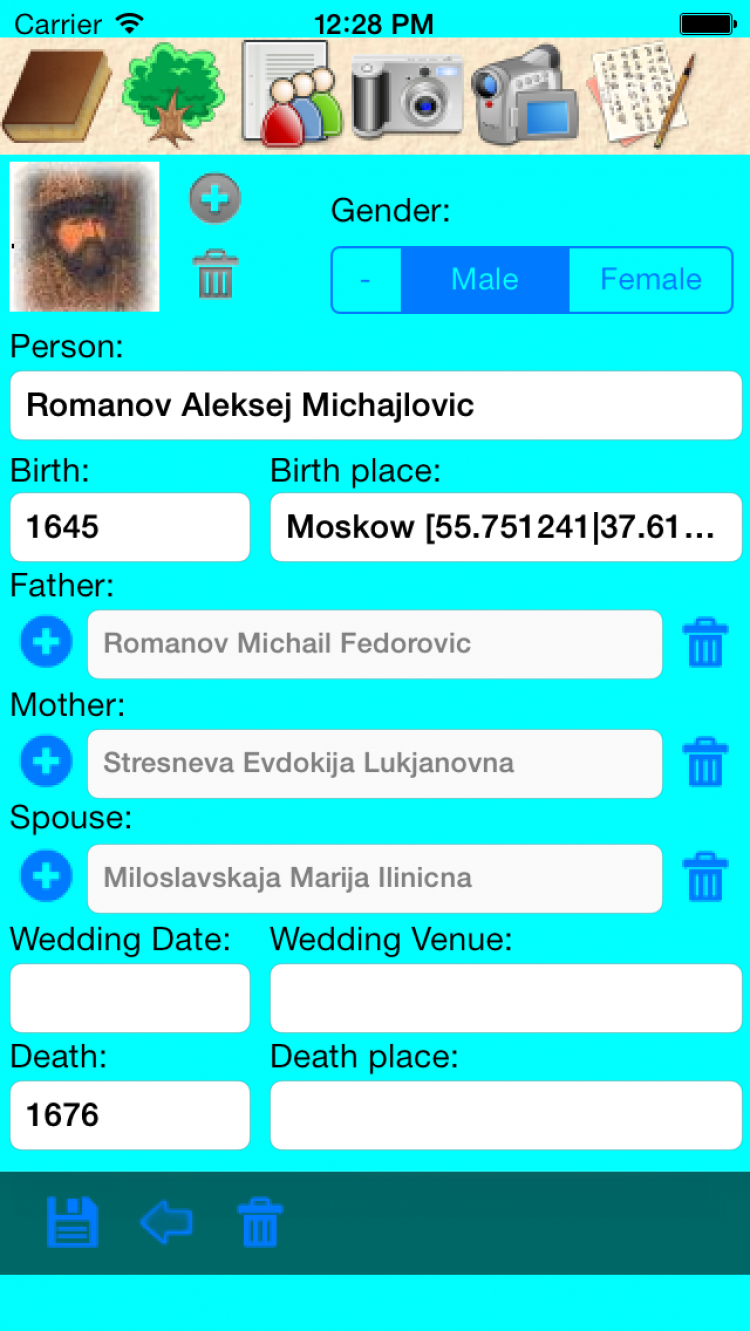
Task: Enter a Wedding Date
Action: click(129, 998)
